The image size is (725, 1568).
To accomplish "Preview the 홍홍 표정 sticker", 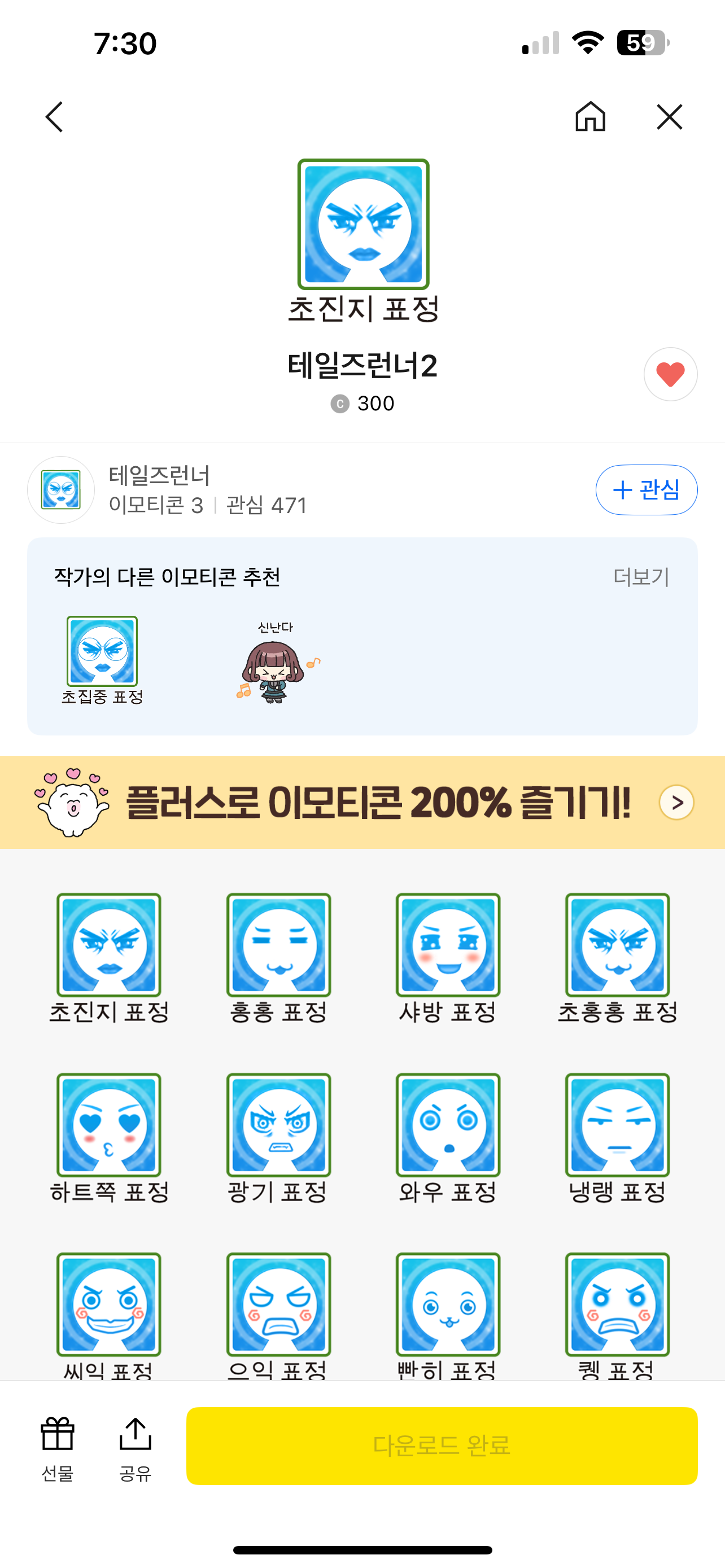I will point(278,958).
